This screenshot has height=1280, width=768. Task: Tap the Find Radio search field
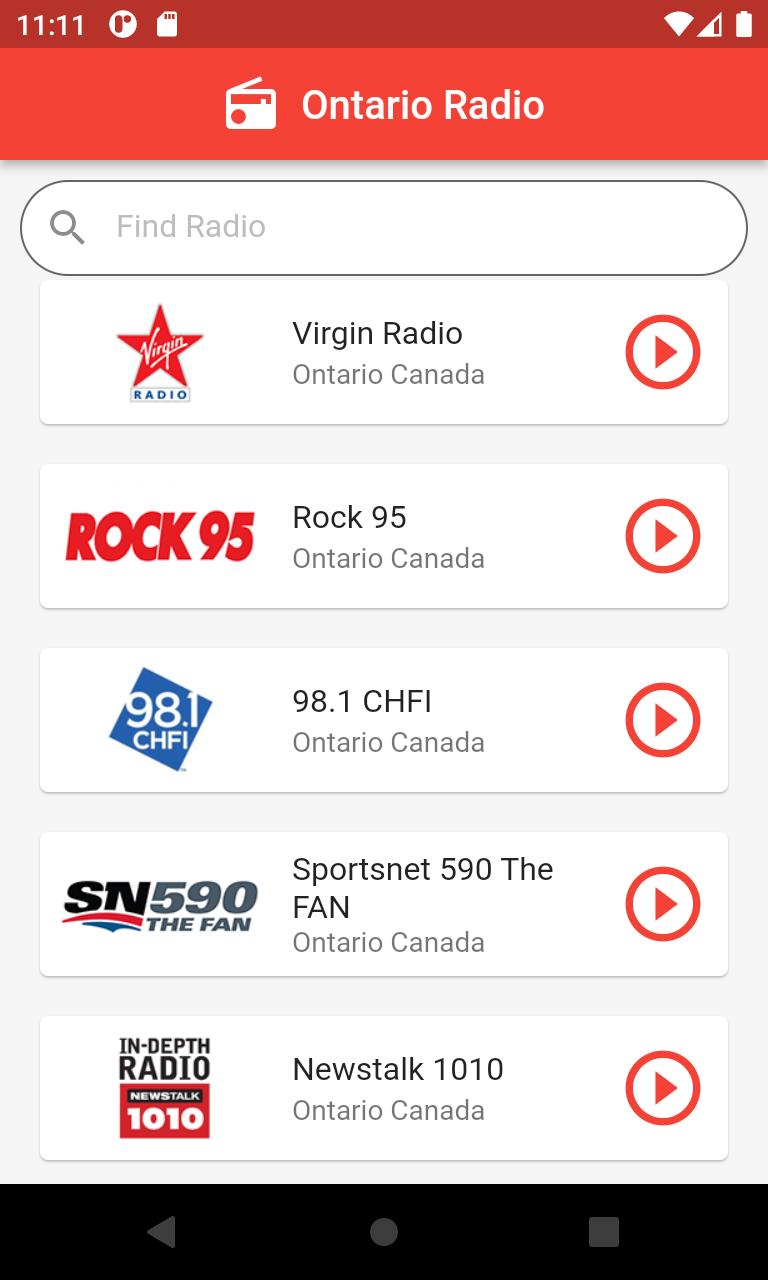(x=384, y=227)
